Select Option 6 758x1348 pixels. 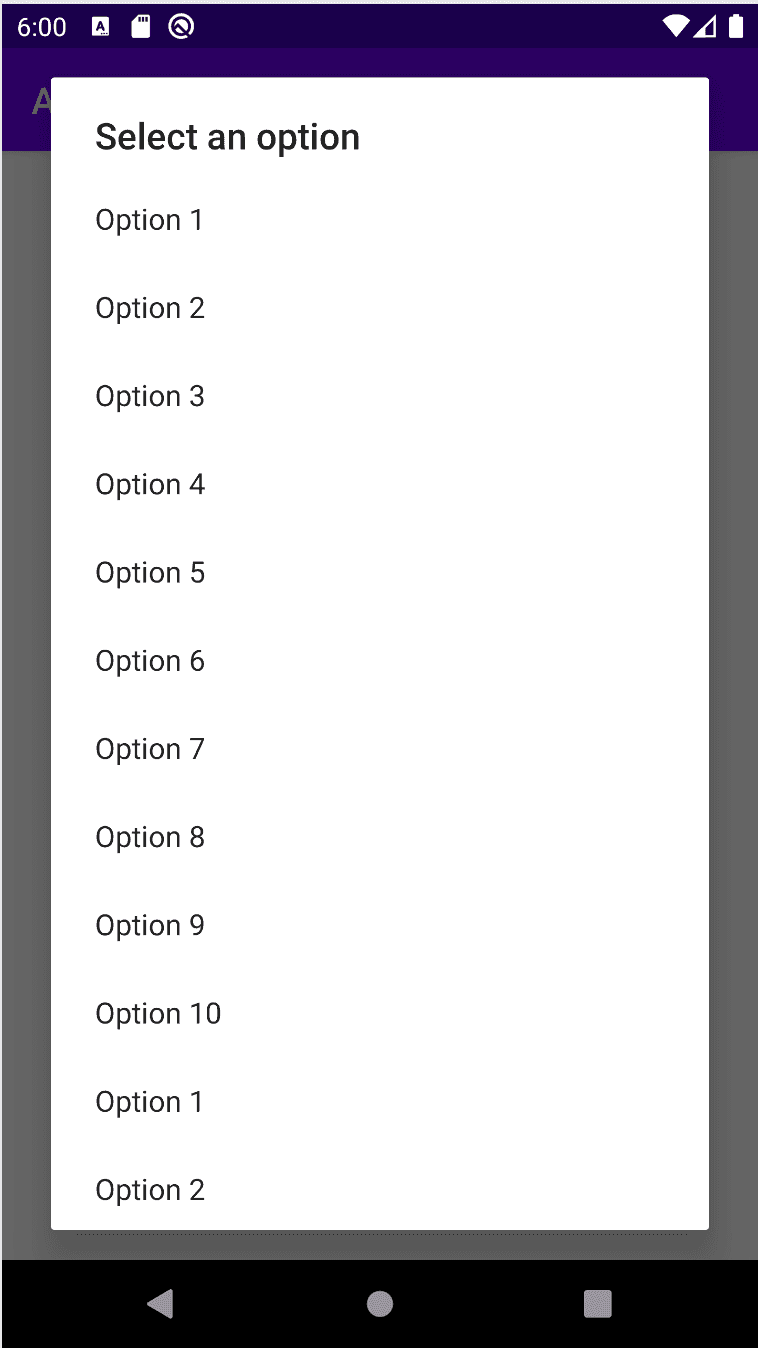pyautogui.click(x=380, y=661)
